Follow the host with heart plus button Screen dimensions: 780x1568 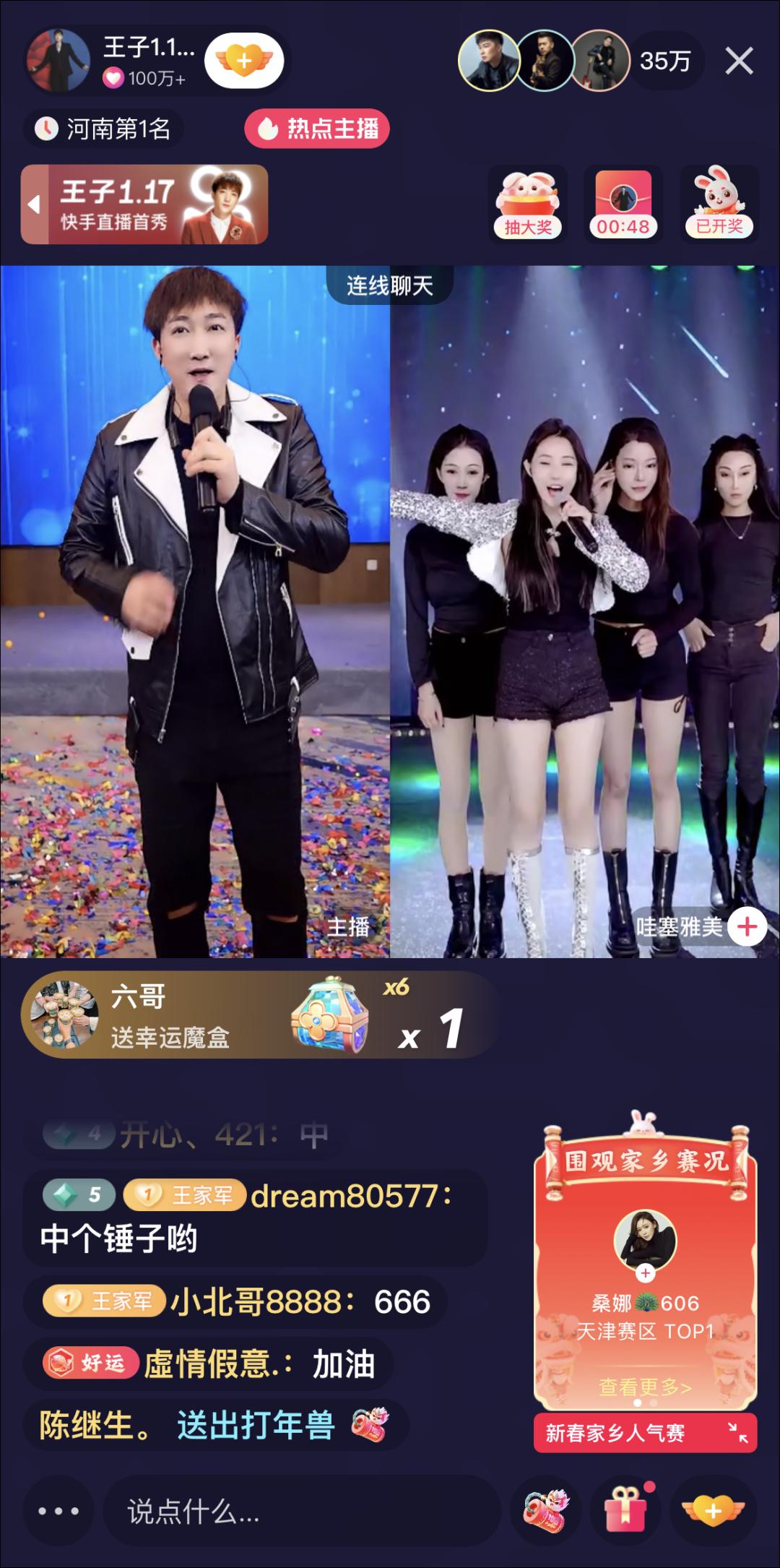pyautogui.click(x=243, y=61)
